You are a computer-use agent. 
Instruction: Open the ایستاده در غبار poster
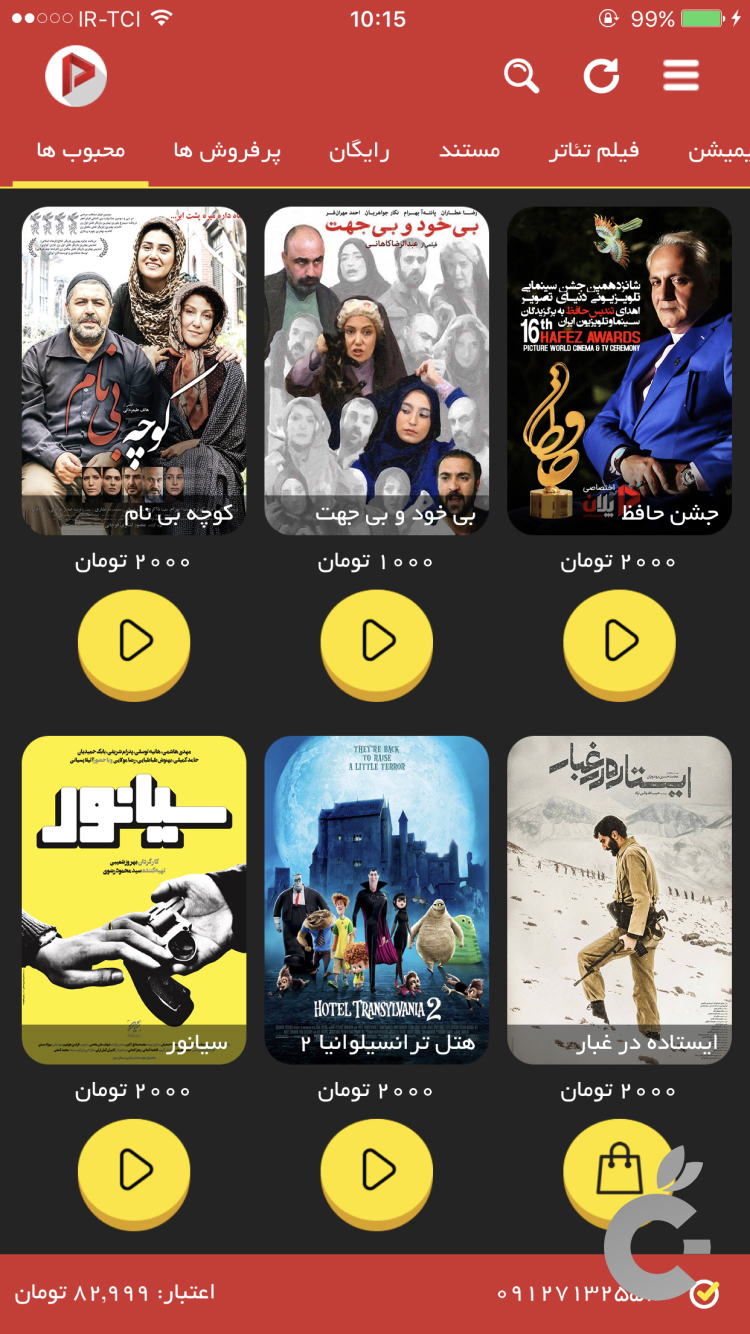619,900
